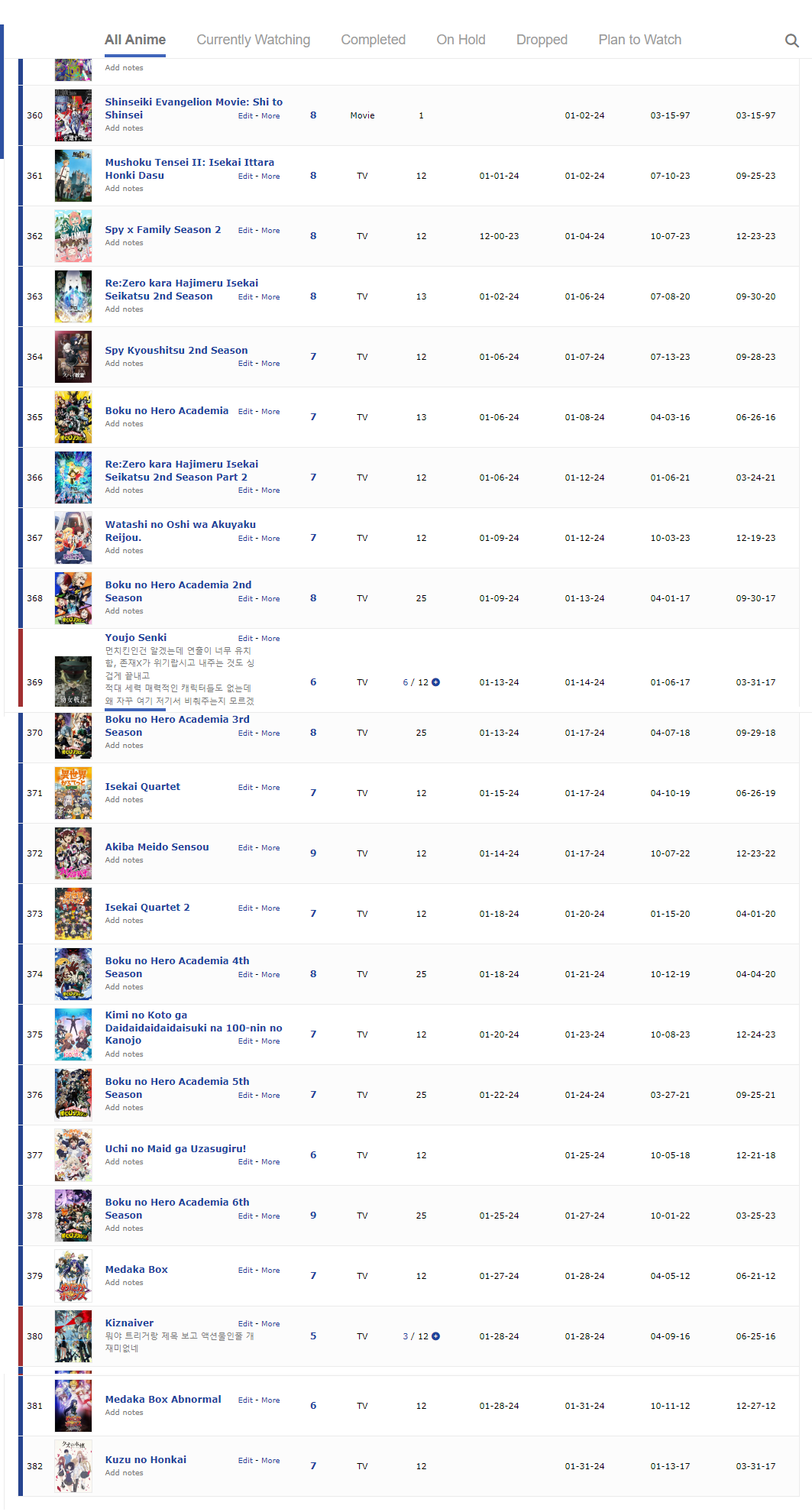The width and height of the screenshot is (812, 1512).
Task: Open the search magnifier icon
Action: pos(792,40)
